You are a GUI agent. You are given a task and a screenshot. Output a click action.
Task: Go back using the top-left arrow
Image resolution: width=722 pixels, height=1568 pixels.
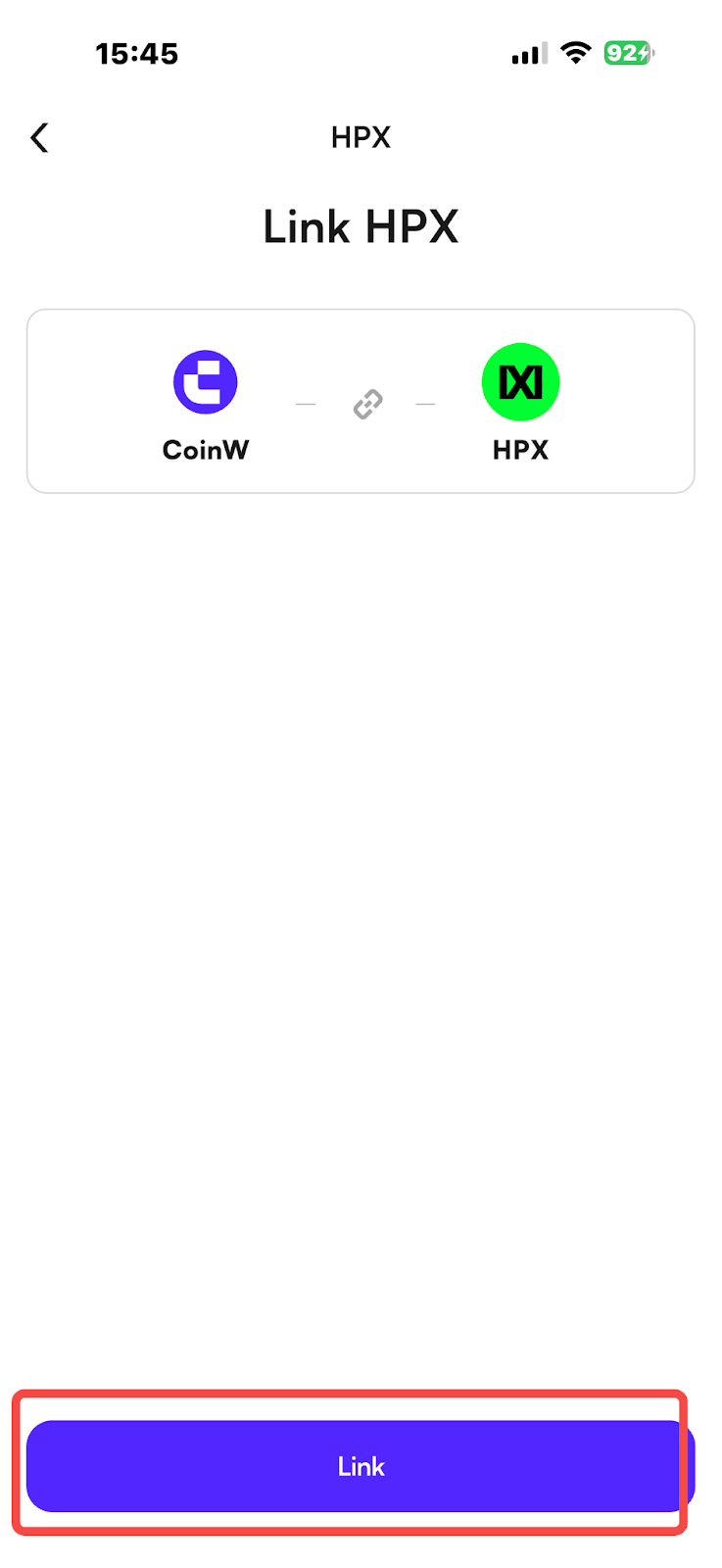pos(40,138)
